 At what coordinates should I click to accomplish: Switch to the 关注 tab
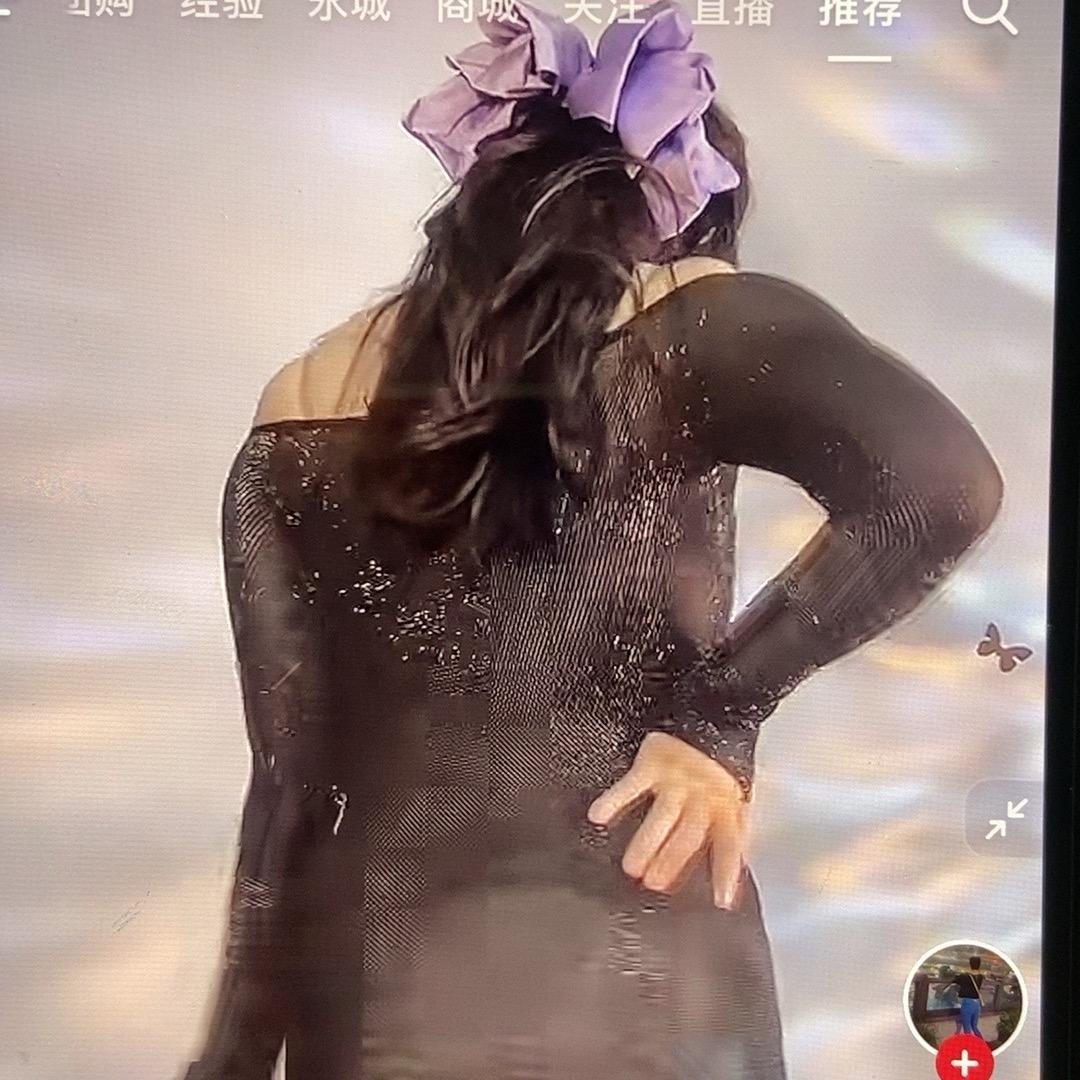click(x=604, y=10)
